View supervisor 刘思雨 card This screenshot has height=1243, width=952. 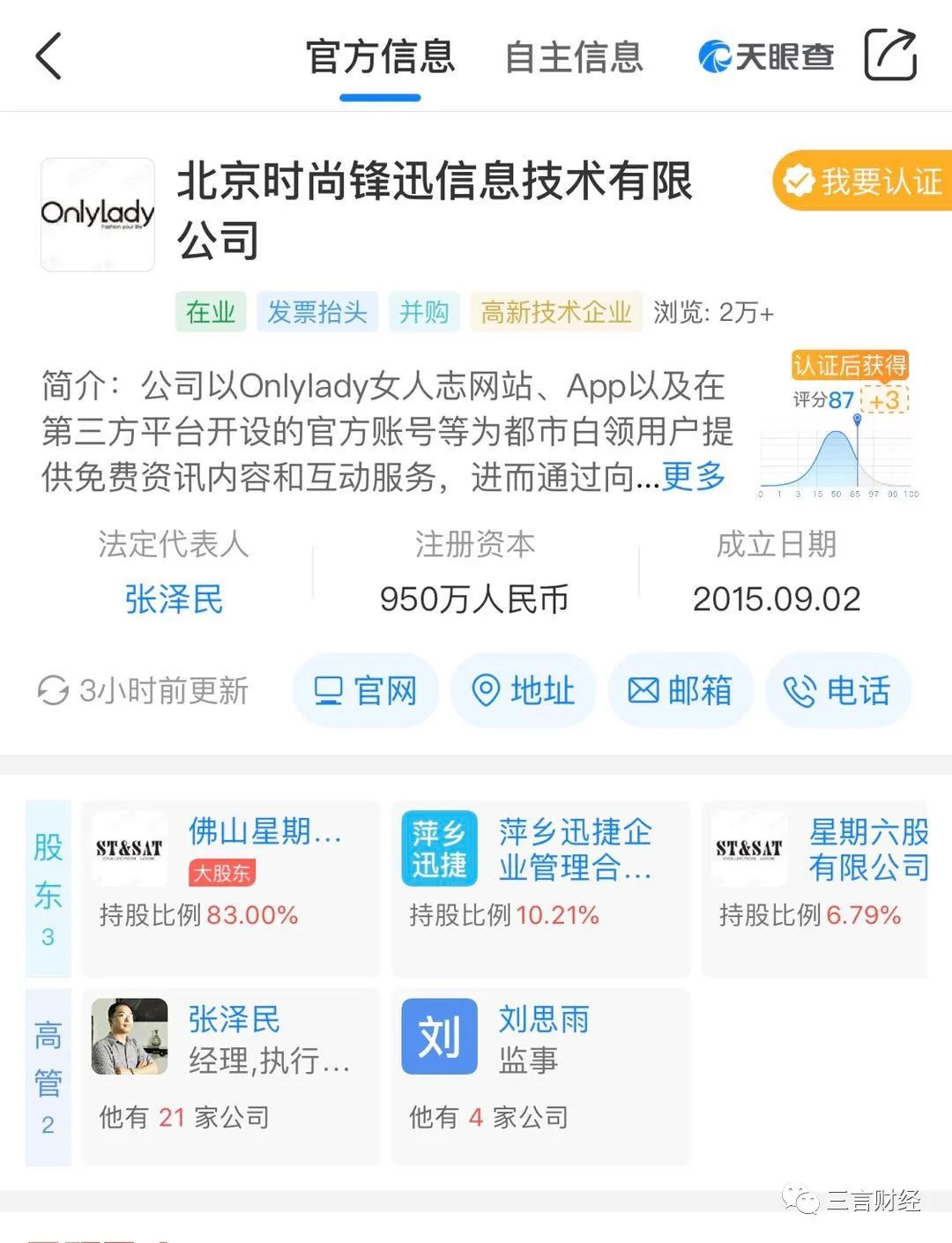pyautogui.click(x=540, y=1076)
